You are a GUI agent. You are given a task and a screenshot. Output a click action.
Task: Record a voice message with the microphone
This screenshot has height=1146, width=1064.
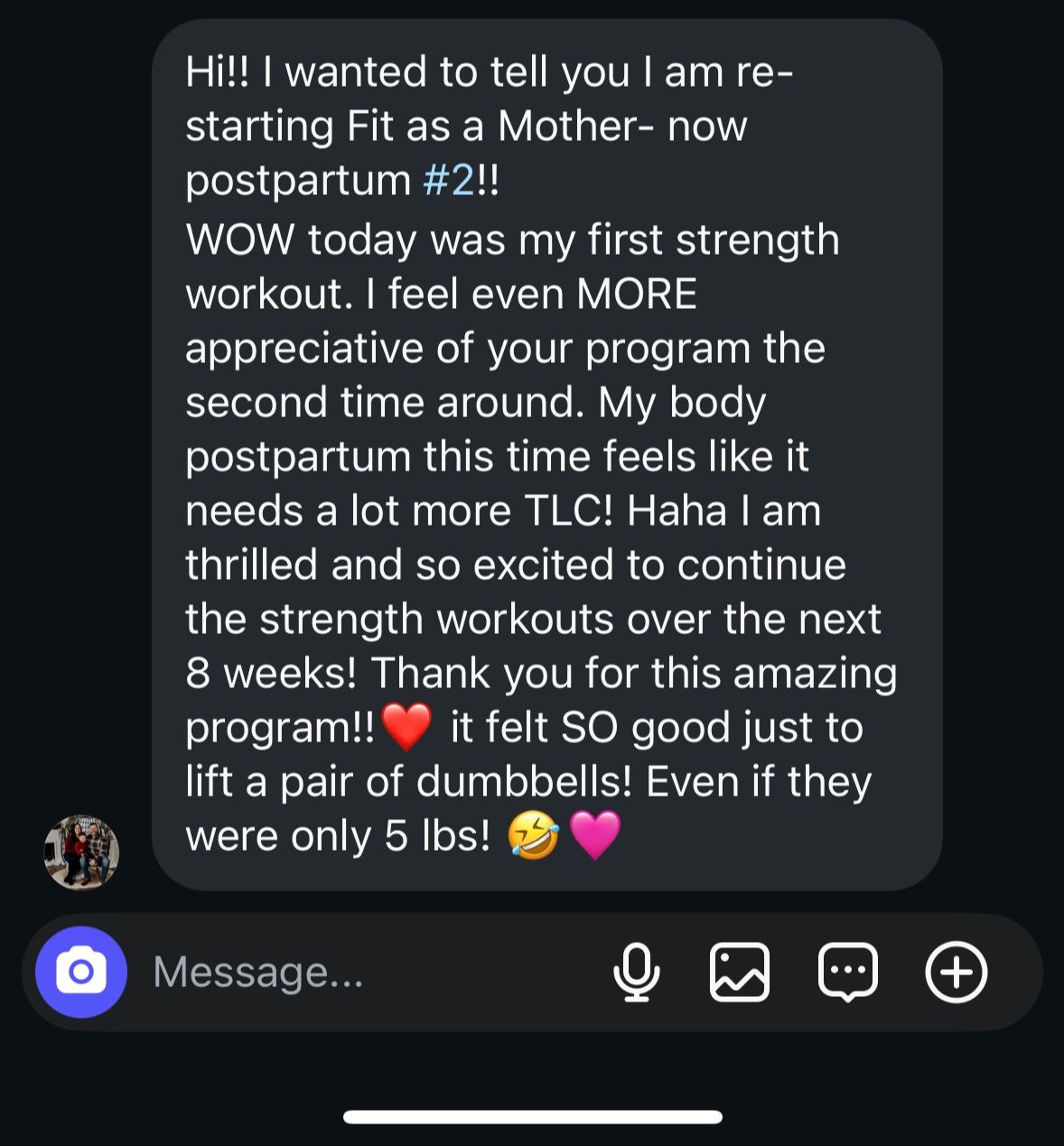[636, 972]
